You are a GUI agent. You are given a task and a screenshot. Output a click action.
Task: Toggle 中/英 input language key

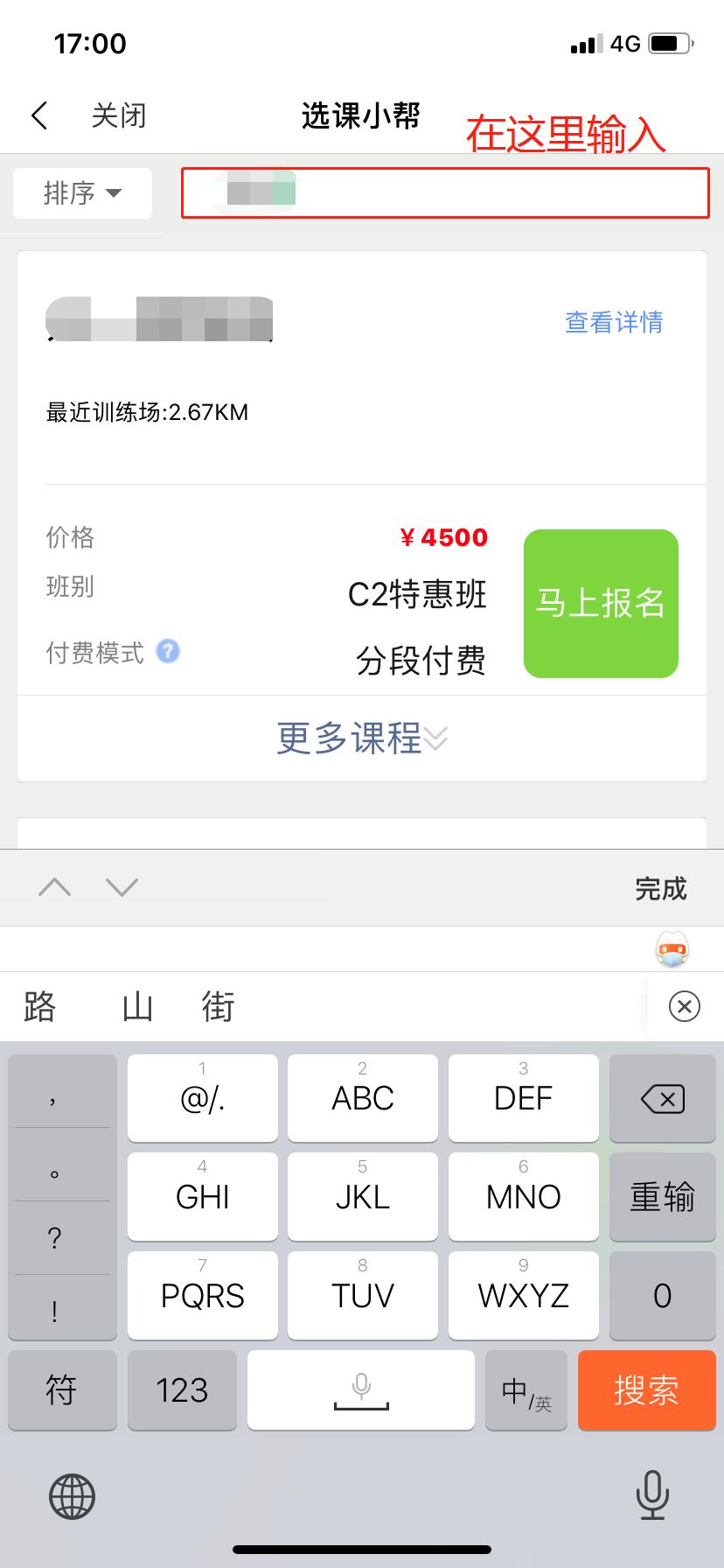click(526, 1390)
